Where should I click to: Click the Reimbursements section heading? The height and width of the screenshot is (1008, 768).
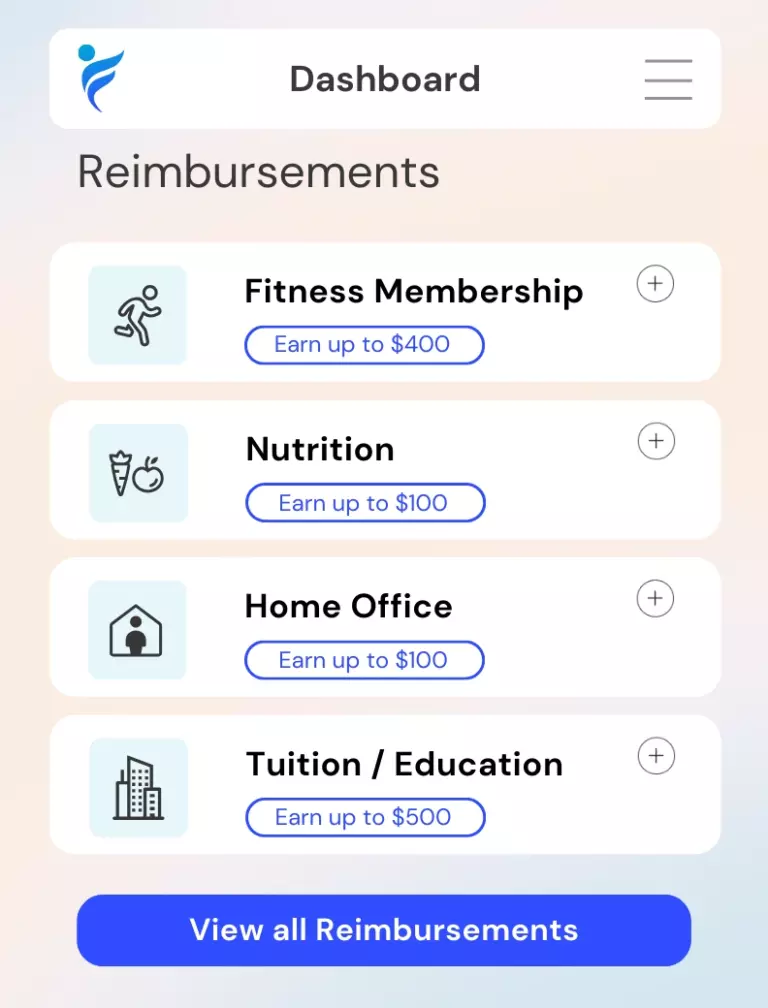click(x=257, y=172)
